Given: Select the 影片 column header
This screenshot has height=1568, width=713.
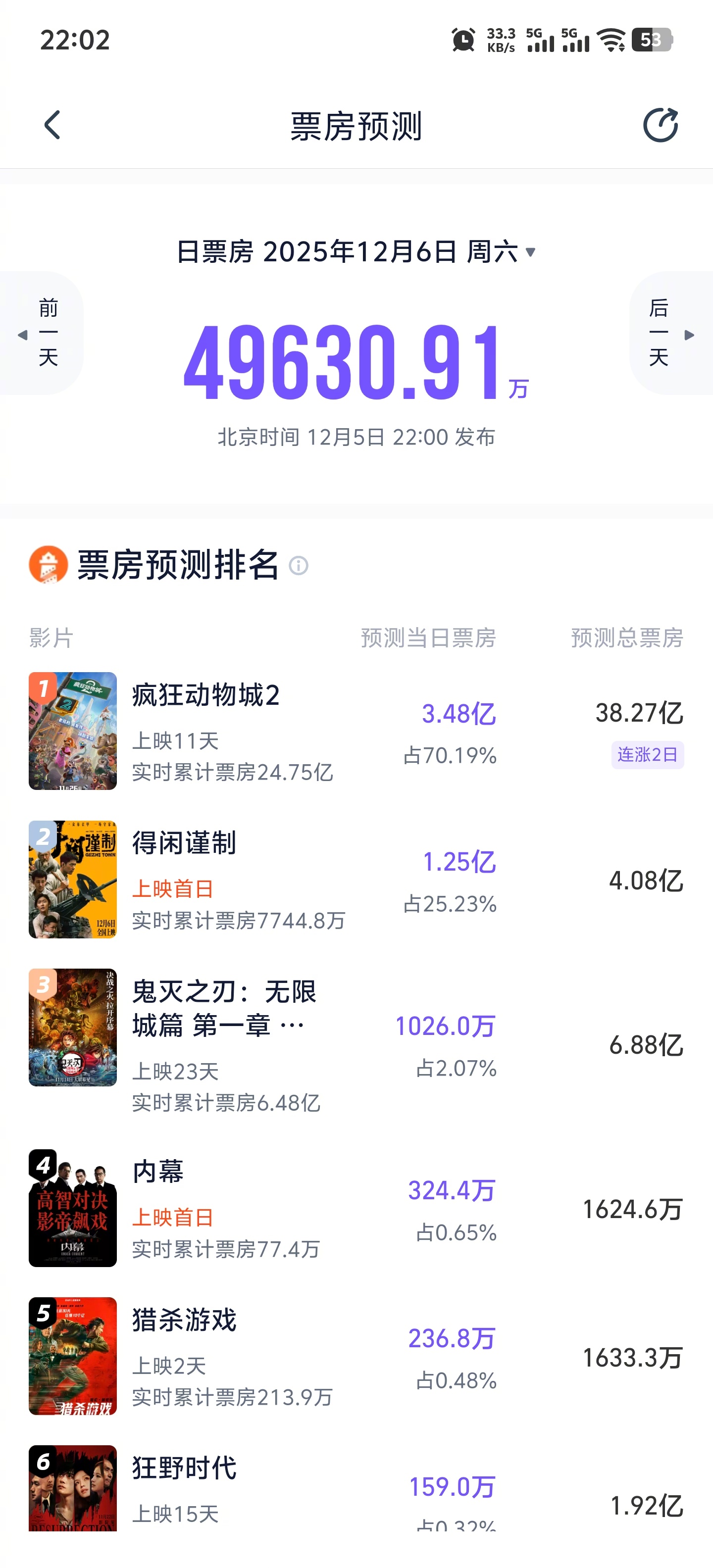Looking at the screenshot, I should tap(48, 638).
